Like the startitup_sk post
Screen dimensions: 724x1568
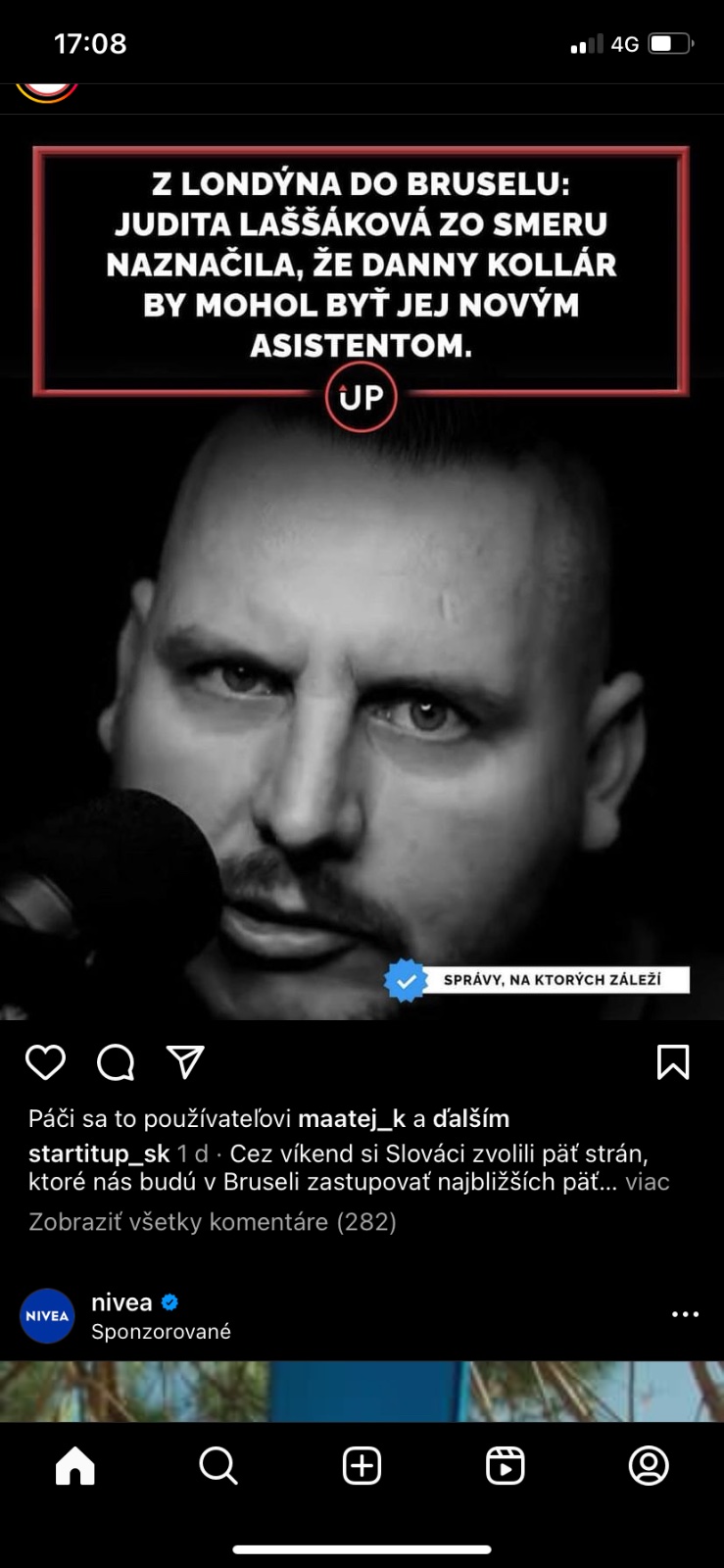(45, 1062)
